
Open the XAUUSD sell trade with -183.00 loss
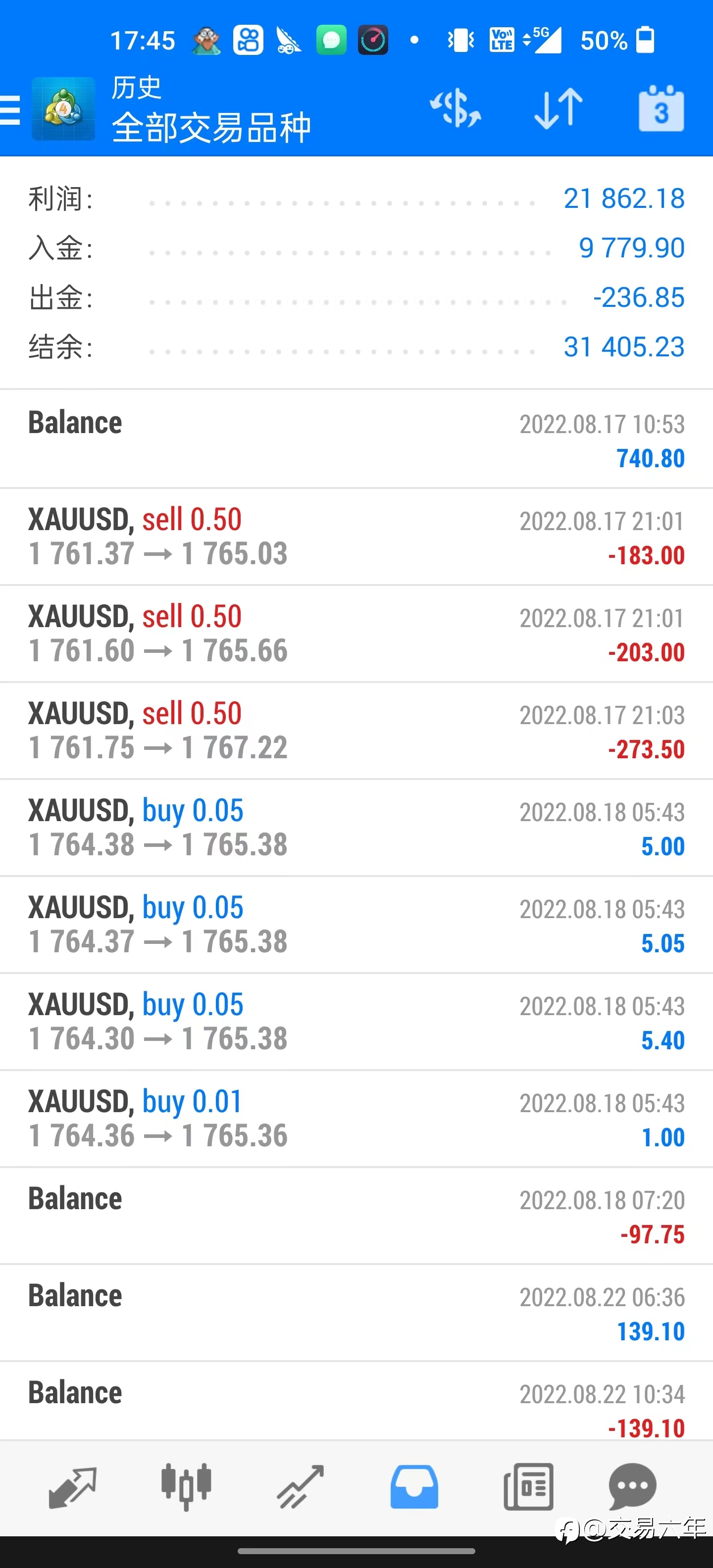click(x=356, y=537)
